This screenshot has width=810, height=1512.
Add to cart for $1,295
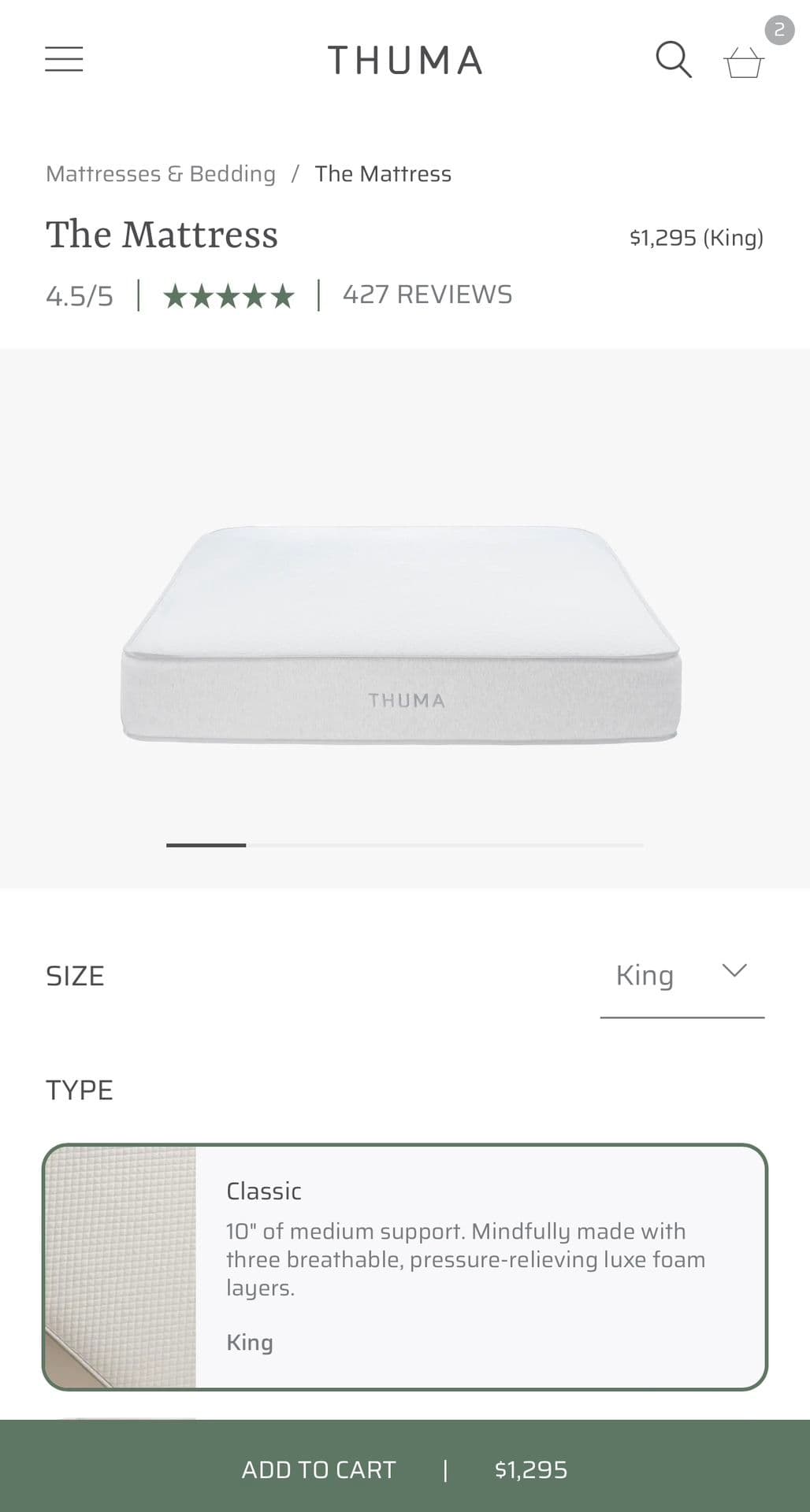coord(404,1469)
